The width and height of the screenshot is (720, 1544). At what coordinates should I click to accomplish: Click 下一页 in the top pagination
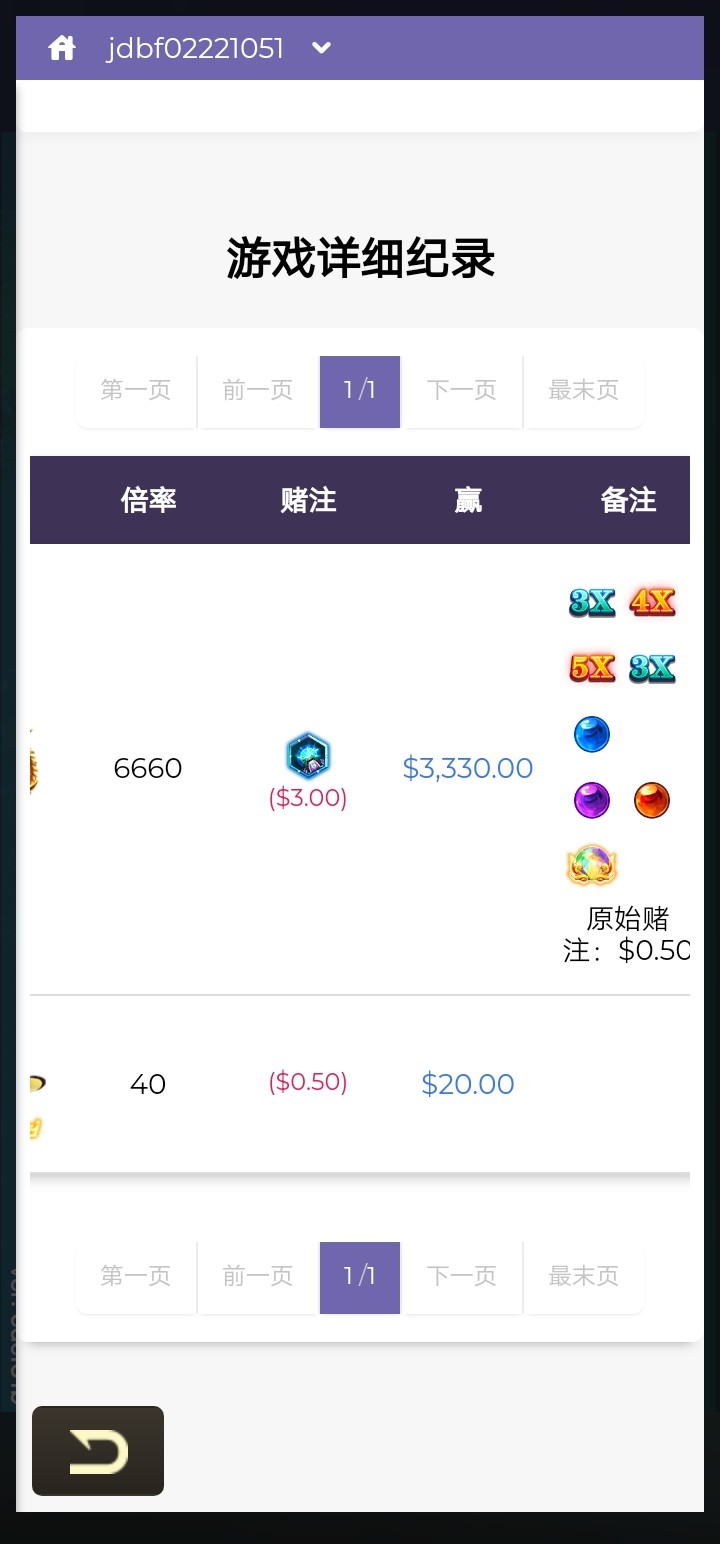[x=462, y=391]
